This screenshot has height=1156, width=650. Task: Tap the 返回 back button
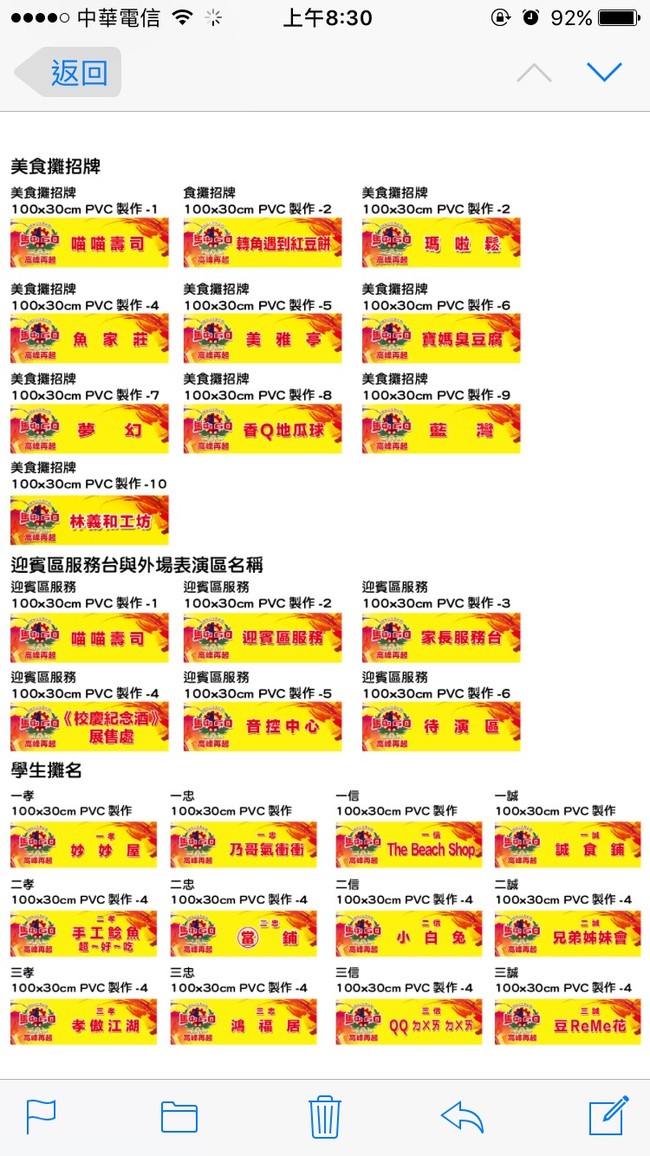click(x=68, y=73)
